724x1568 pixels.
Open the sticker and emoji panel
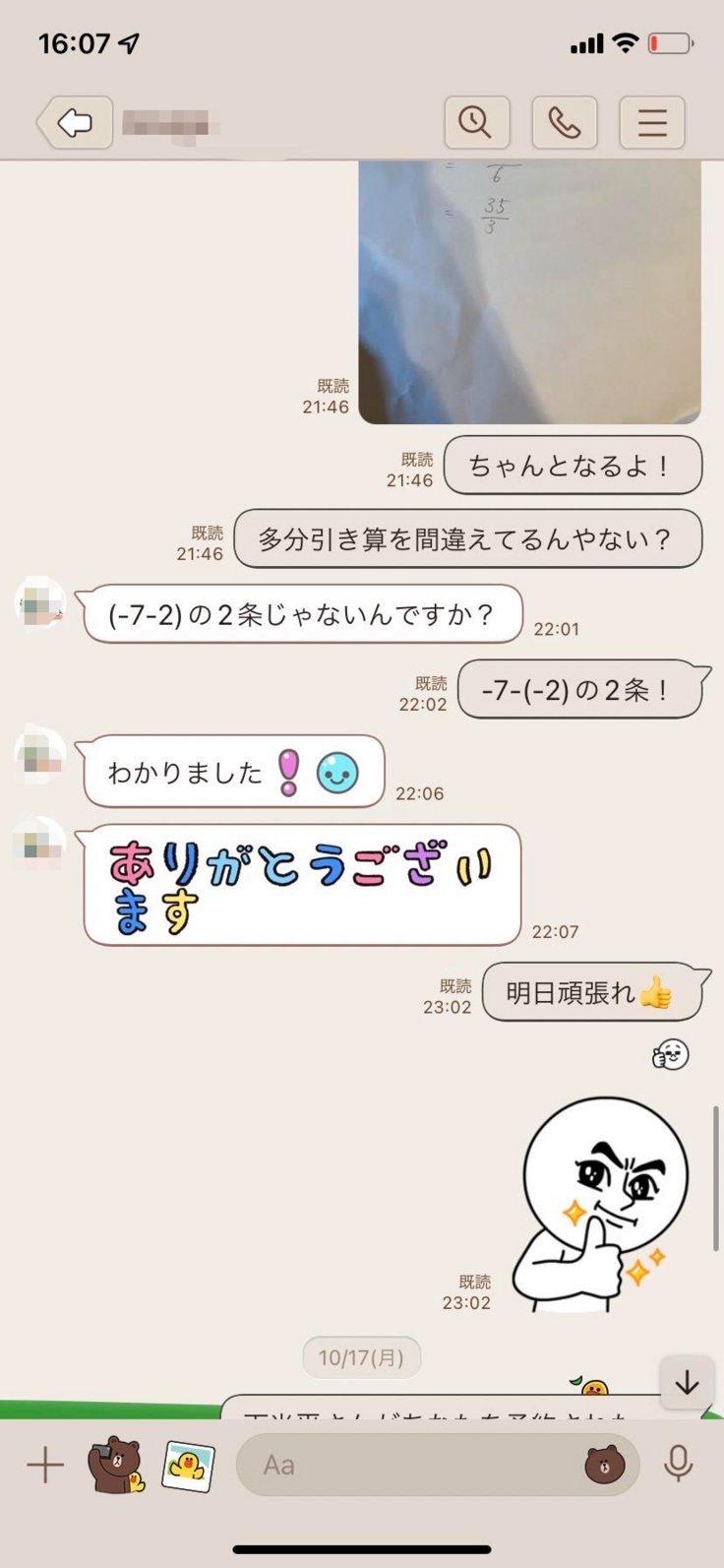tap(604, 1466)
